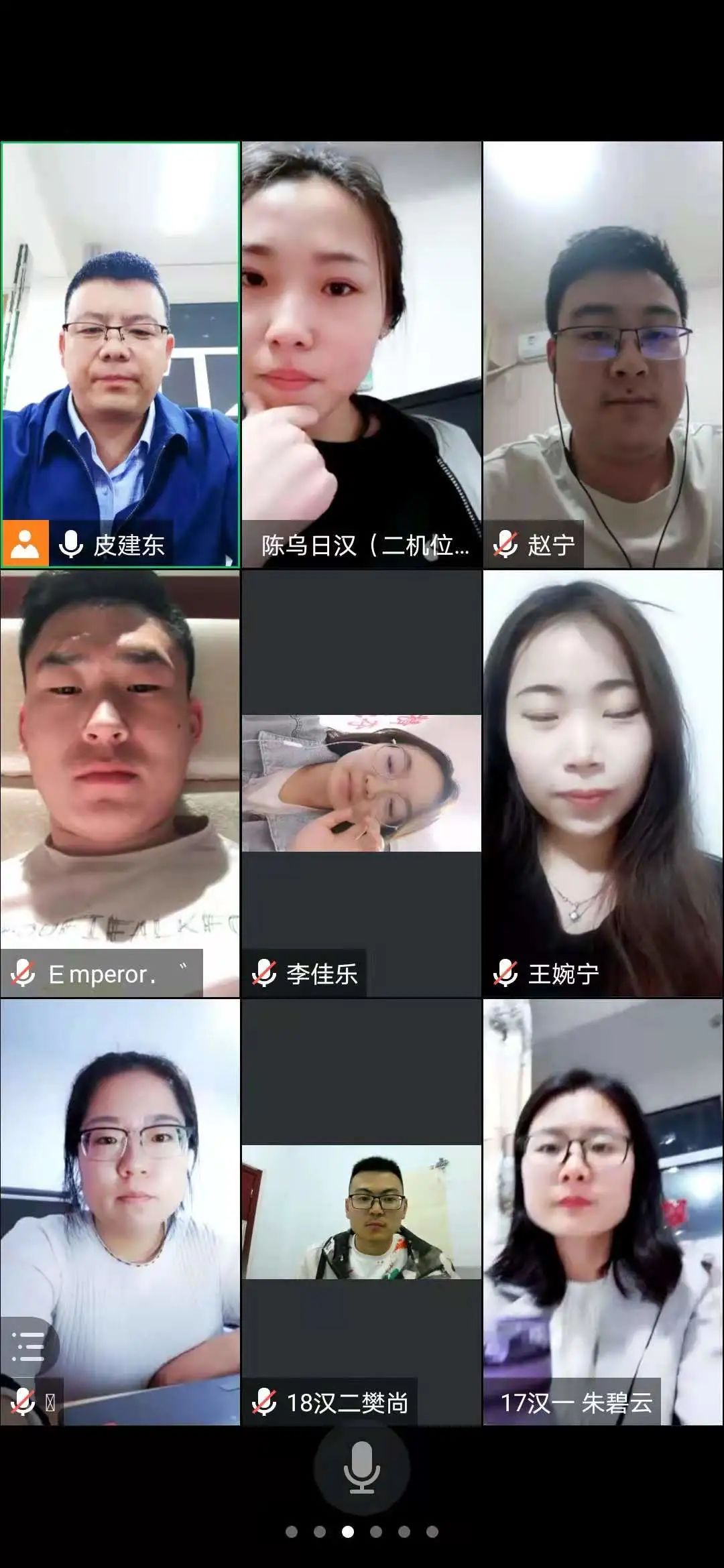Select the Emperor. video tile
724x1568 pixels.
tap(121, 784)
